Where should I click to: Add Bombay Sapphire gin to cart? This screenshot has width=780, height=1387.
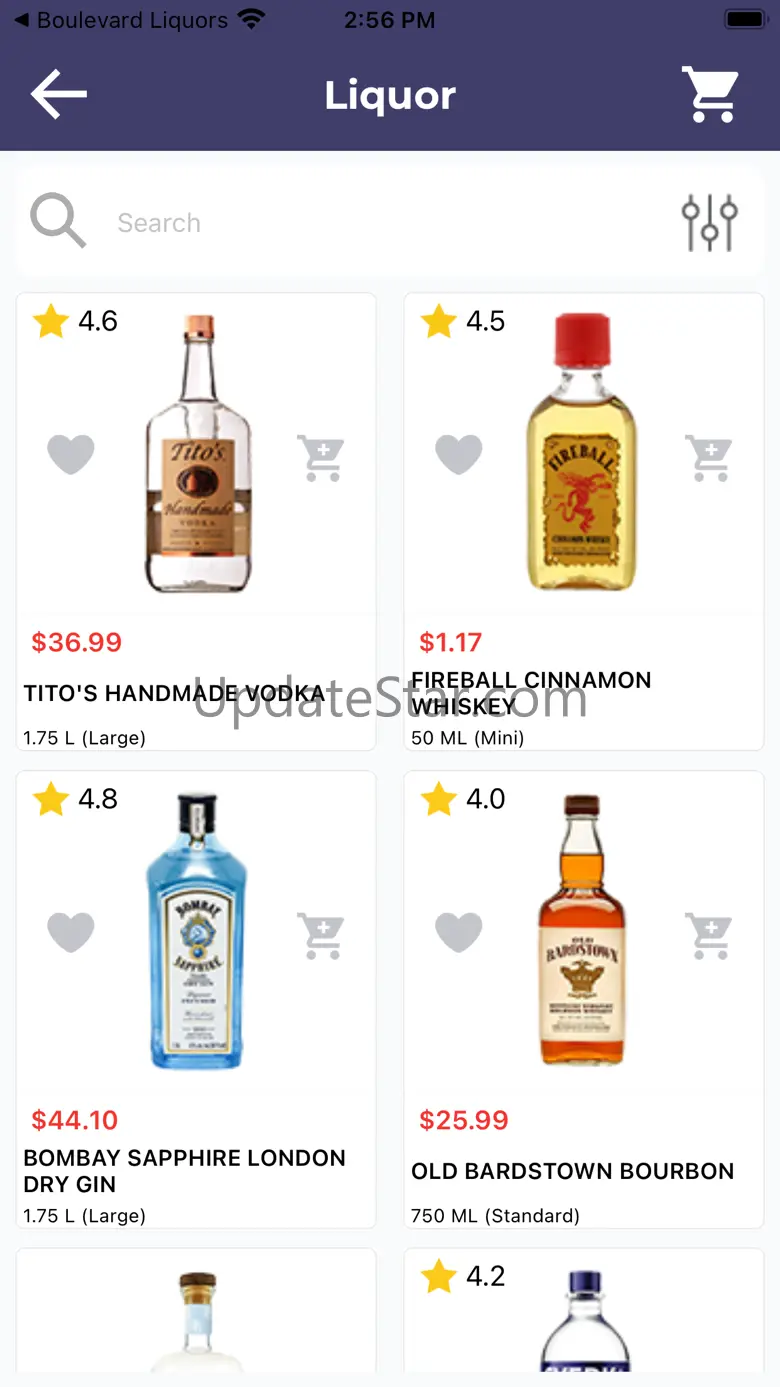(321, 936)
